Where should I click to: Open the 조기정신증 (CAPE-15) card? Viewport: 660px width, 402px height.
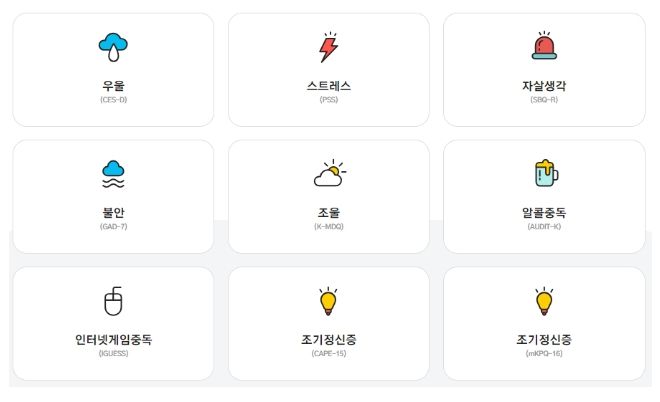click(x=329, y=323)
